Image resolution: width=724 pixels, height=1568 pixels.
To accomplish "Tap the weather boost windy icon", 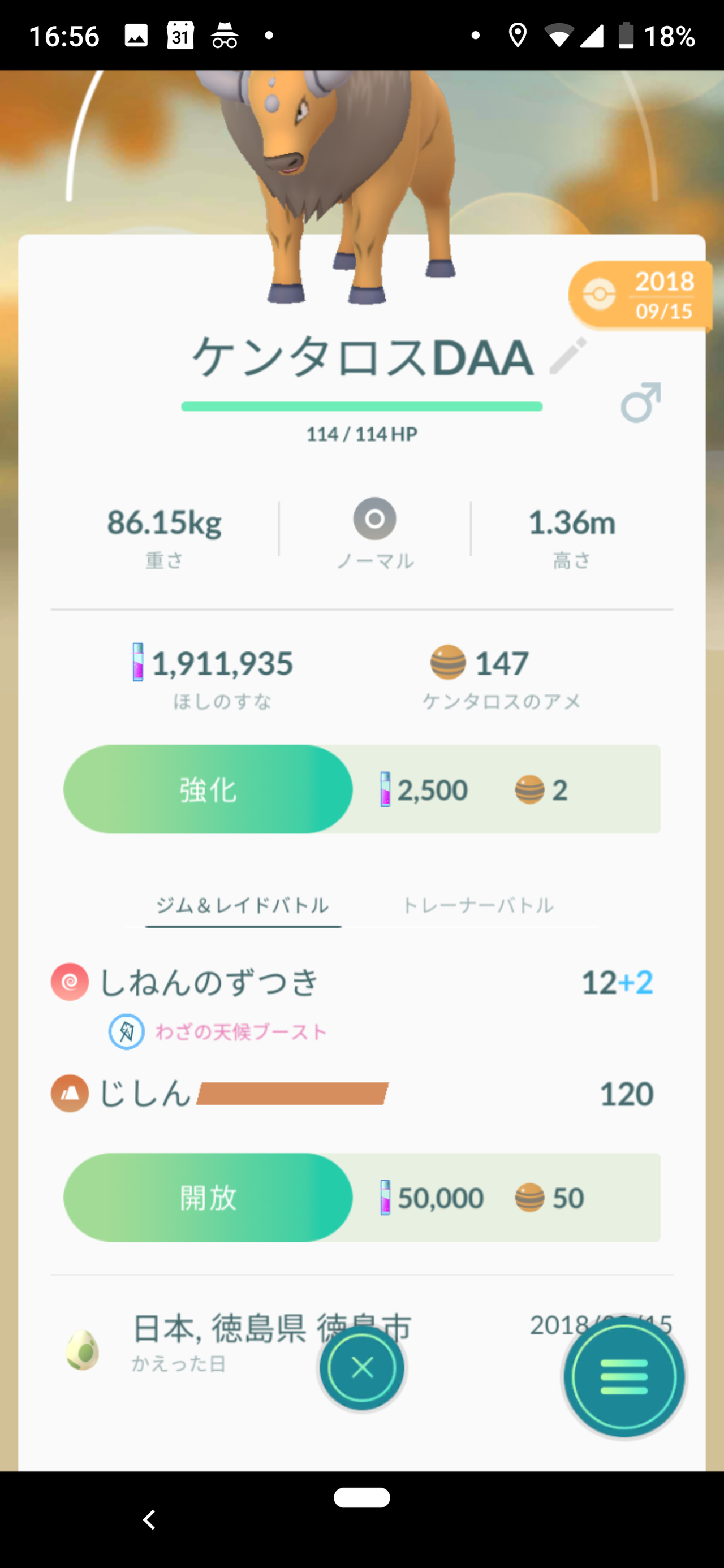I will [125, 1030].
